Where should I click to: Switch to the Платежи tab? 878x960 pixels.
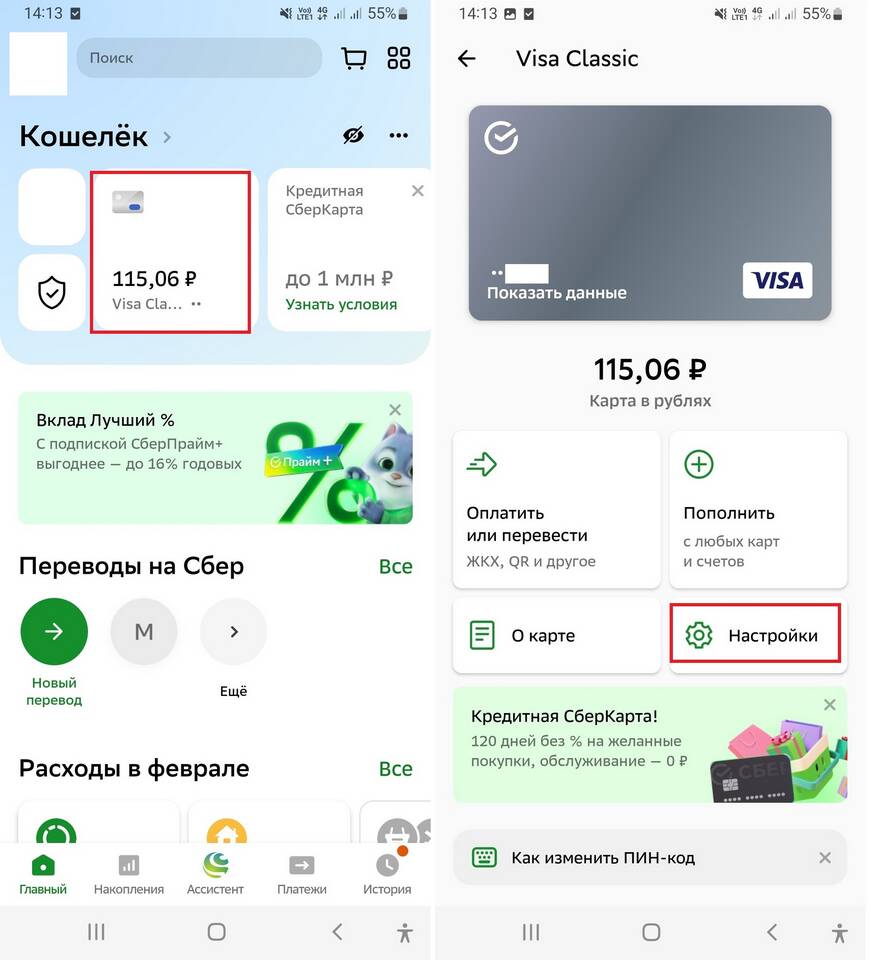301,873
